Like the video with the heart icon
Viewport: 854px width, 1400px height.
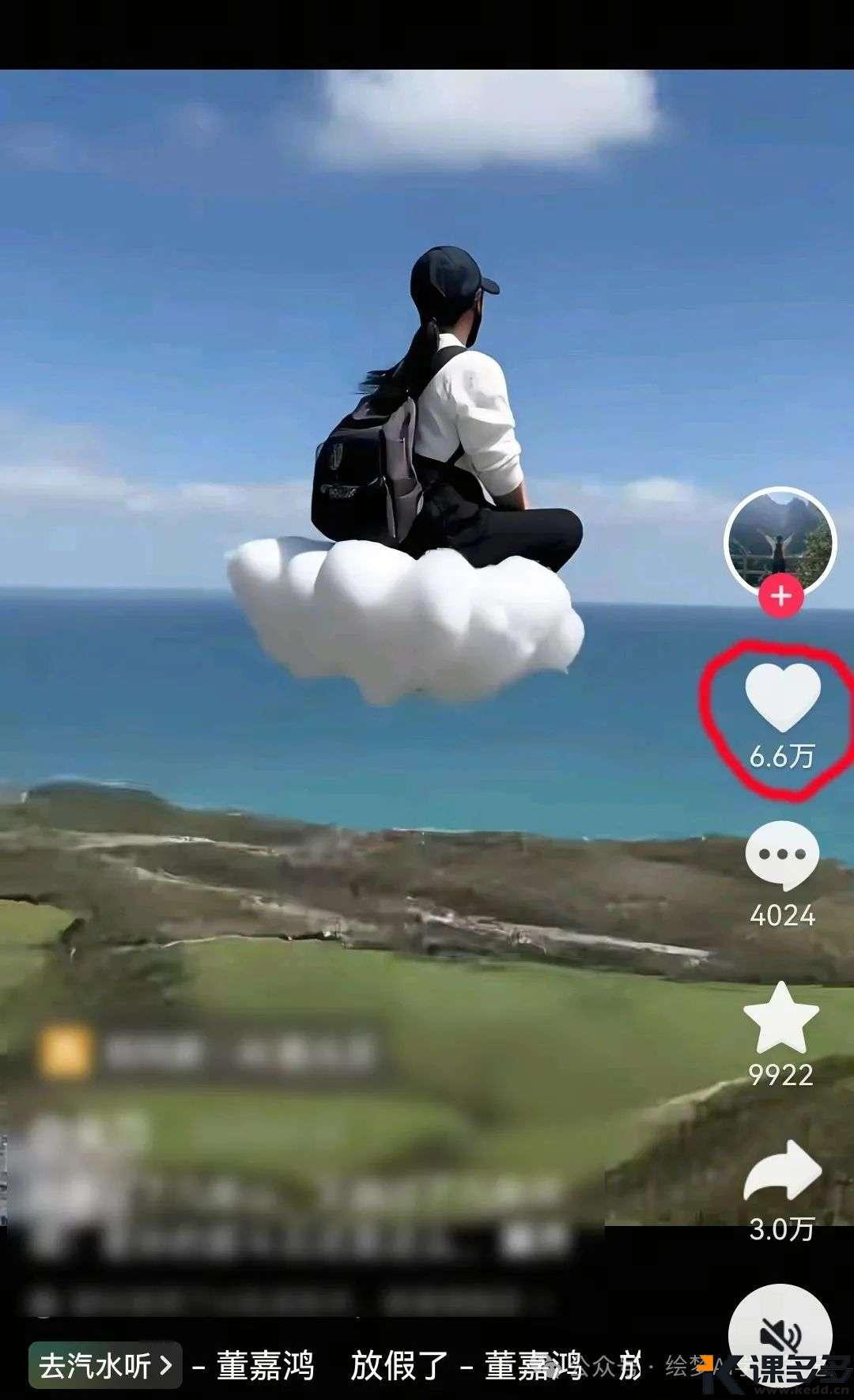[x=782, y=698]
